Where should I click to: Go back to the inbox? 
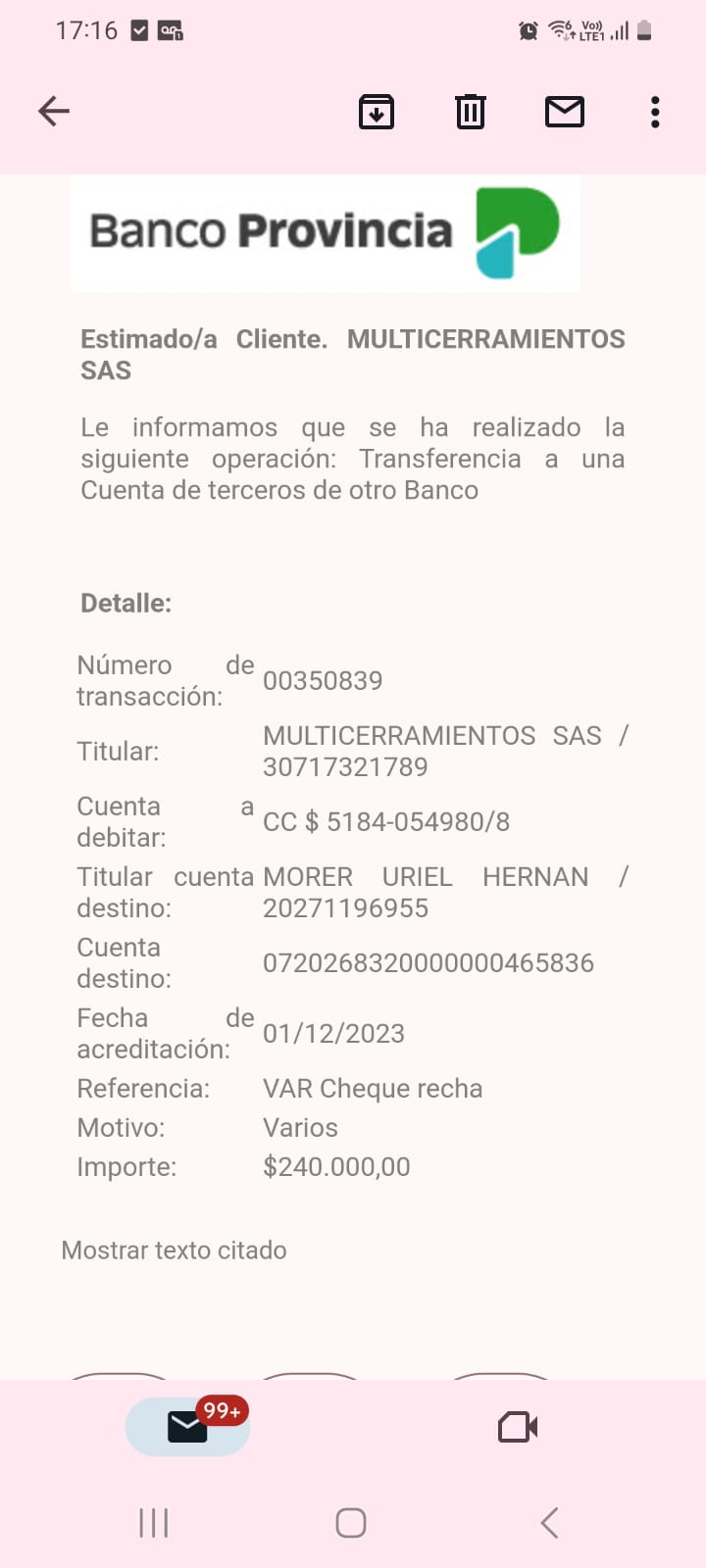pyautogui.click(x=54, y=112)
